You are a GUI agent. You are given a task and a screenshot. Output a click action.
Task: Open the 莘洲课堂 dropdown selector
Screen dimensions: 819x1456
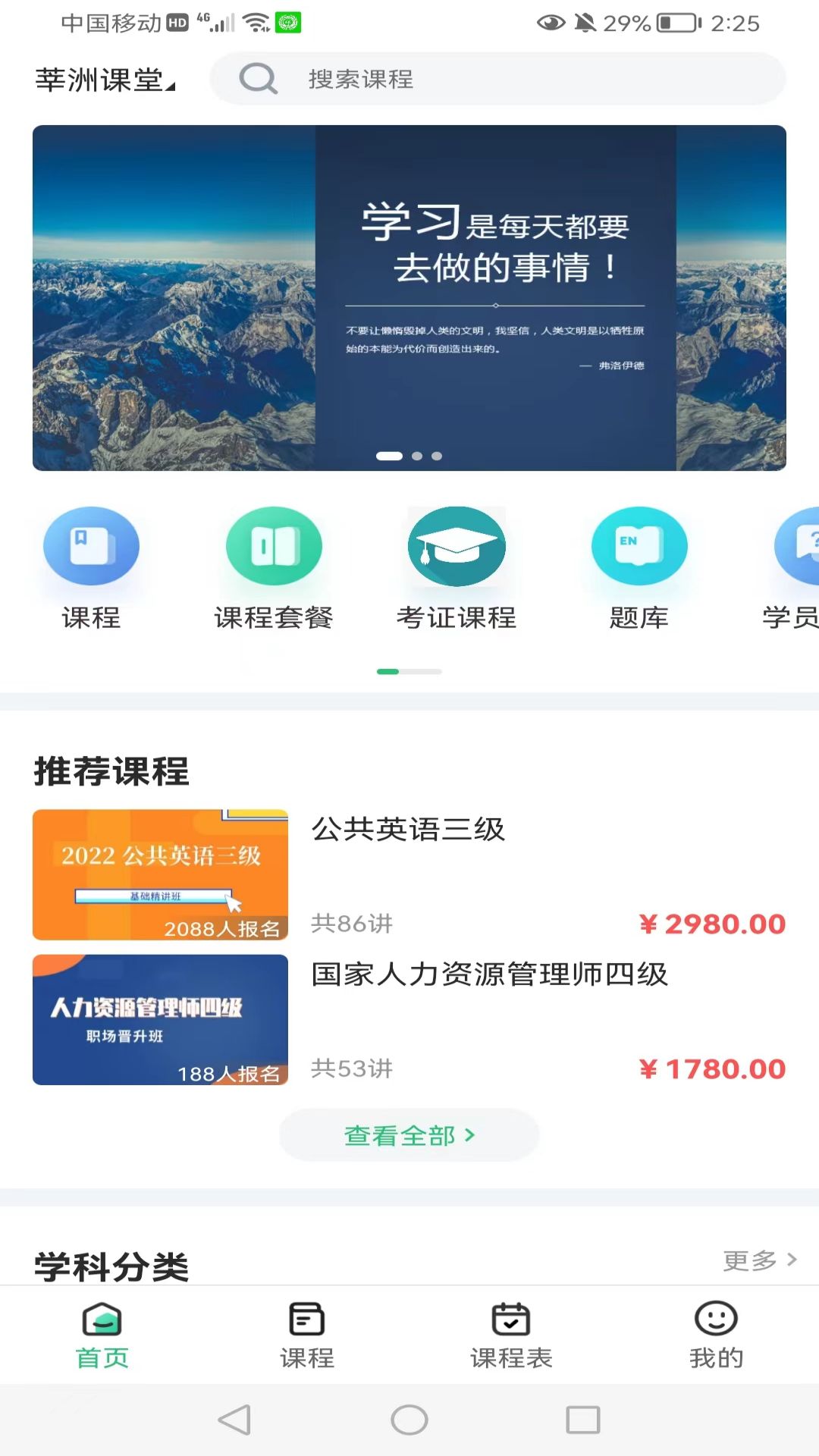[105, 80]
